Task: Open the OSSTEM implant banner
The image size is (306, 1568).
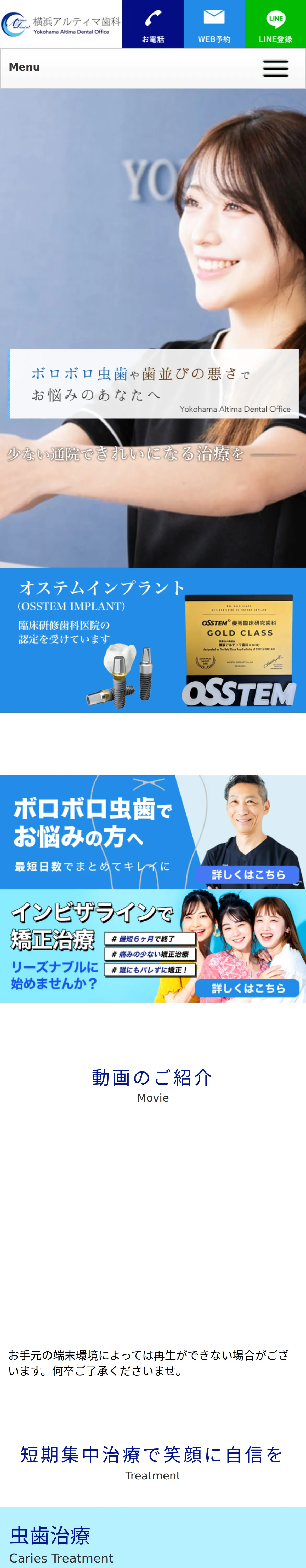Action: (x=153, y=640)
